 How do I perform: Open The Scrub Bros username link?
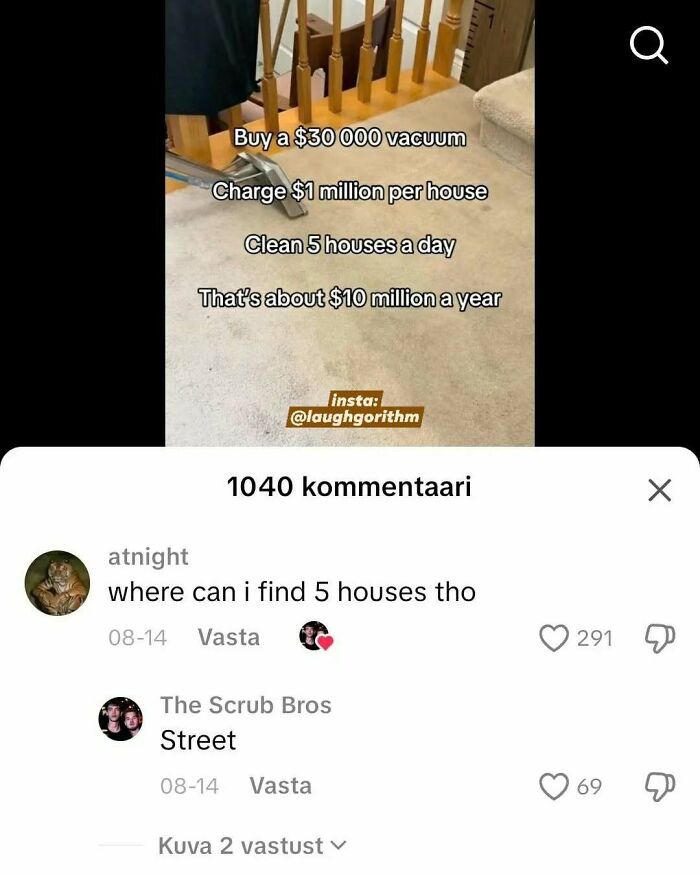(x=246, y=705)
